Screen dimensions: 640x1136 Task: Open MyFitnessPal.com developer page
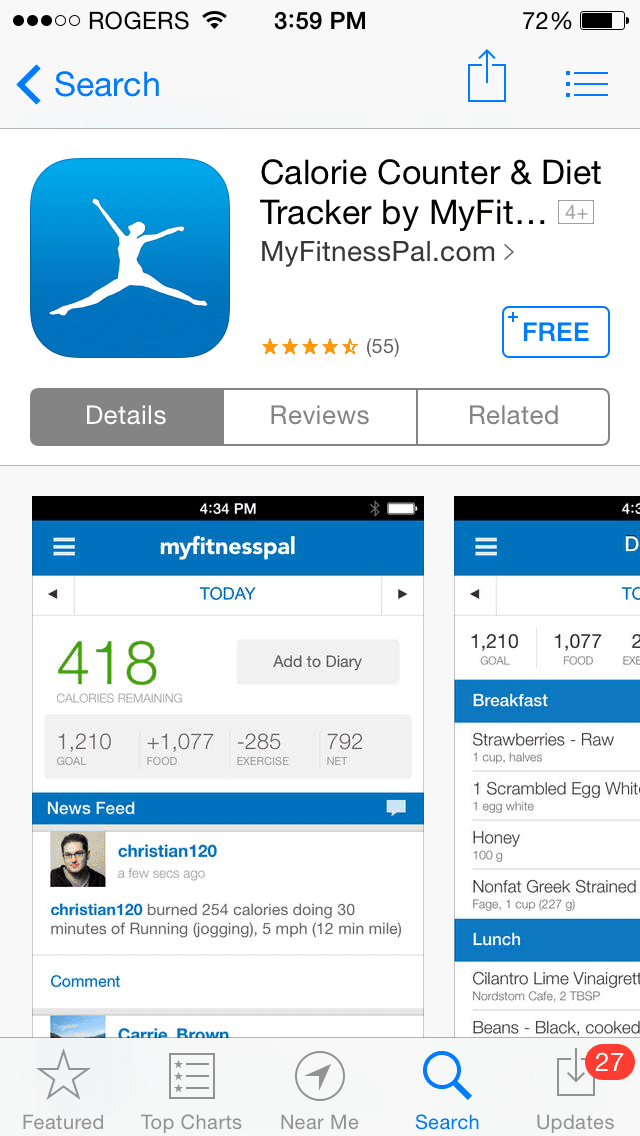387,252
